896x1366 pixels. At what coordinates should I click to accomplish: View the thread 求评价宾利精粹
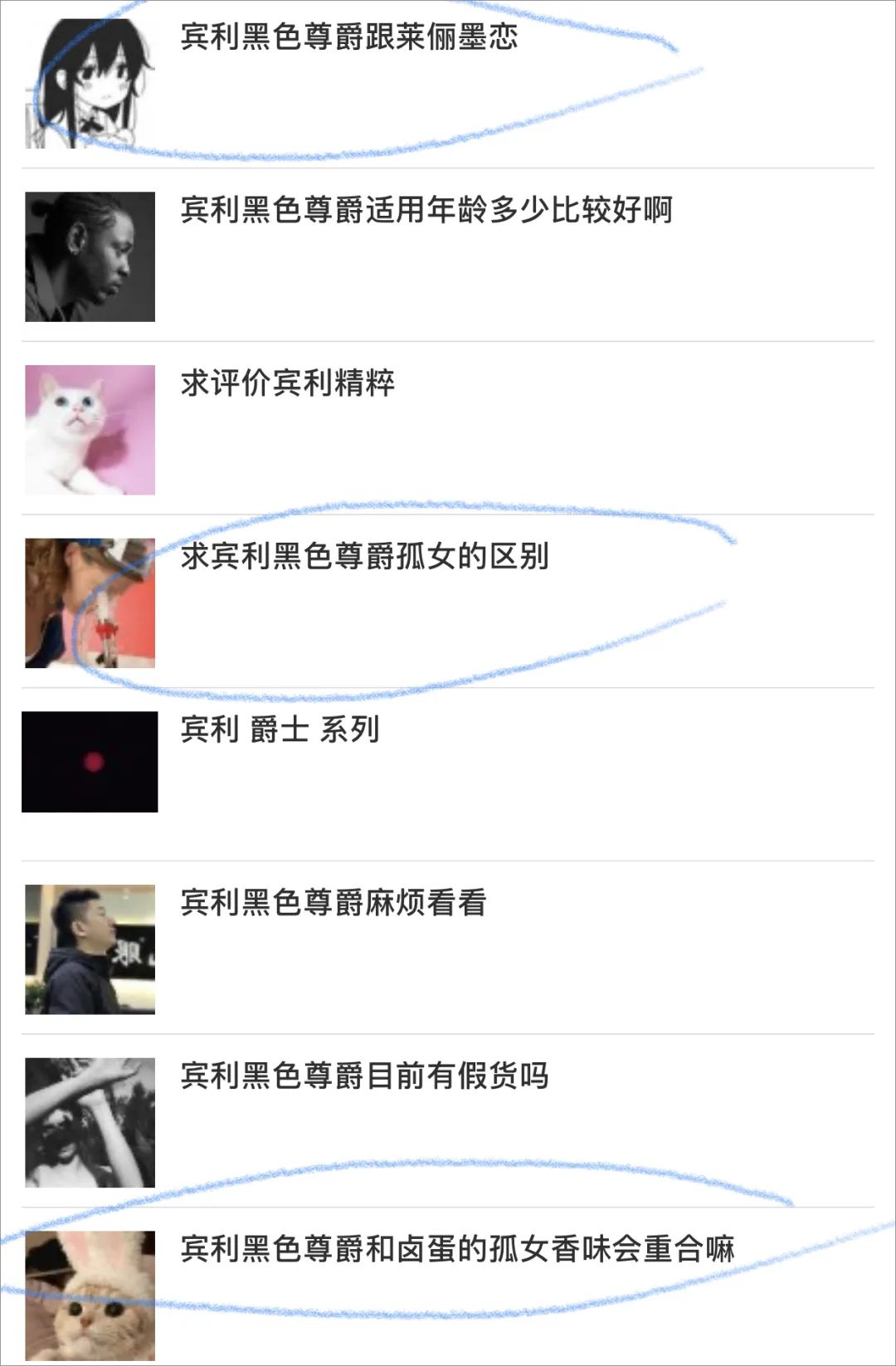[x=287, y=383]
